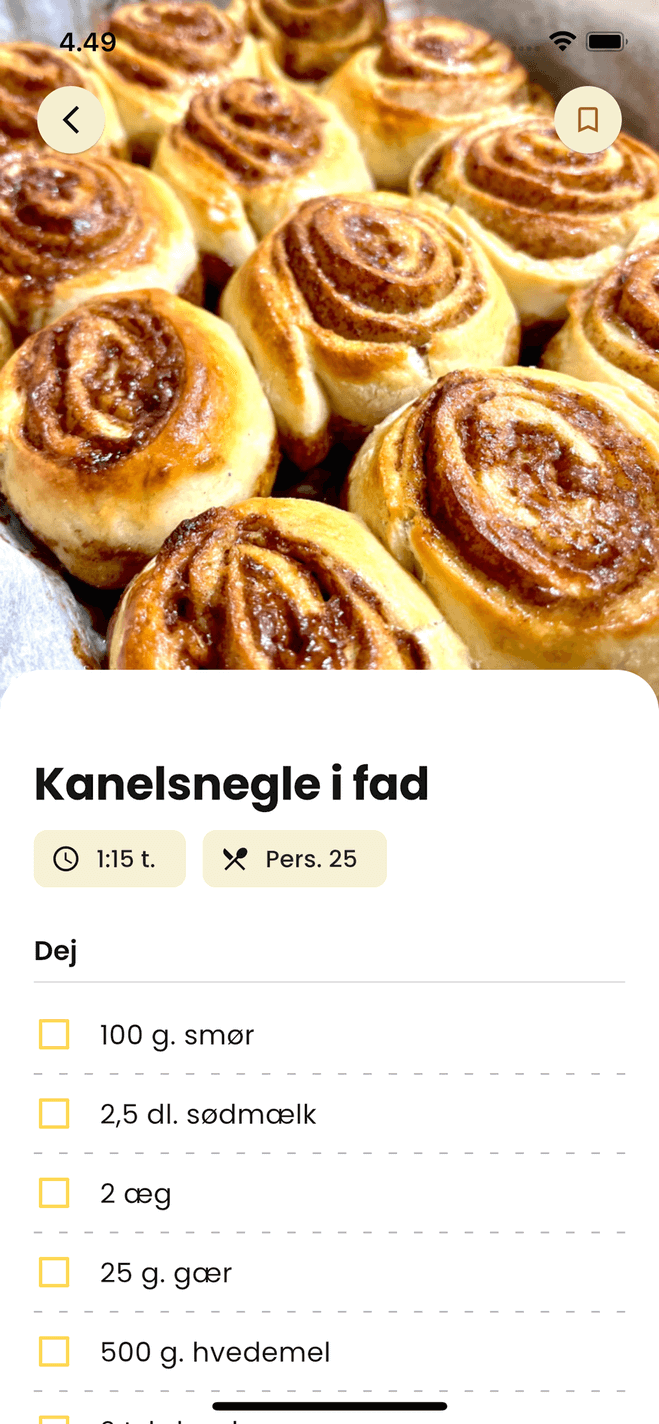The image size is (659, 1424).
Task: Check the 500 g. hvedemel ingredient
Action: 54,1352
